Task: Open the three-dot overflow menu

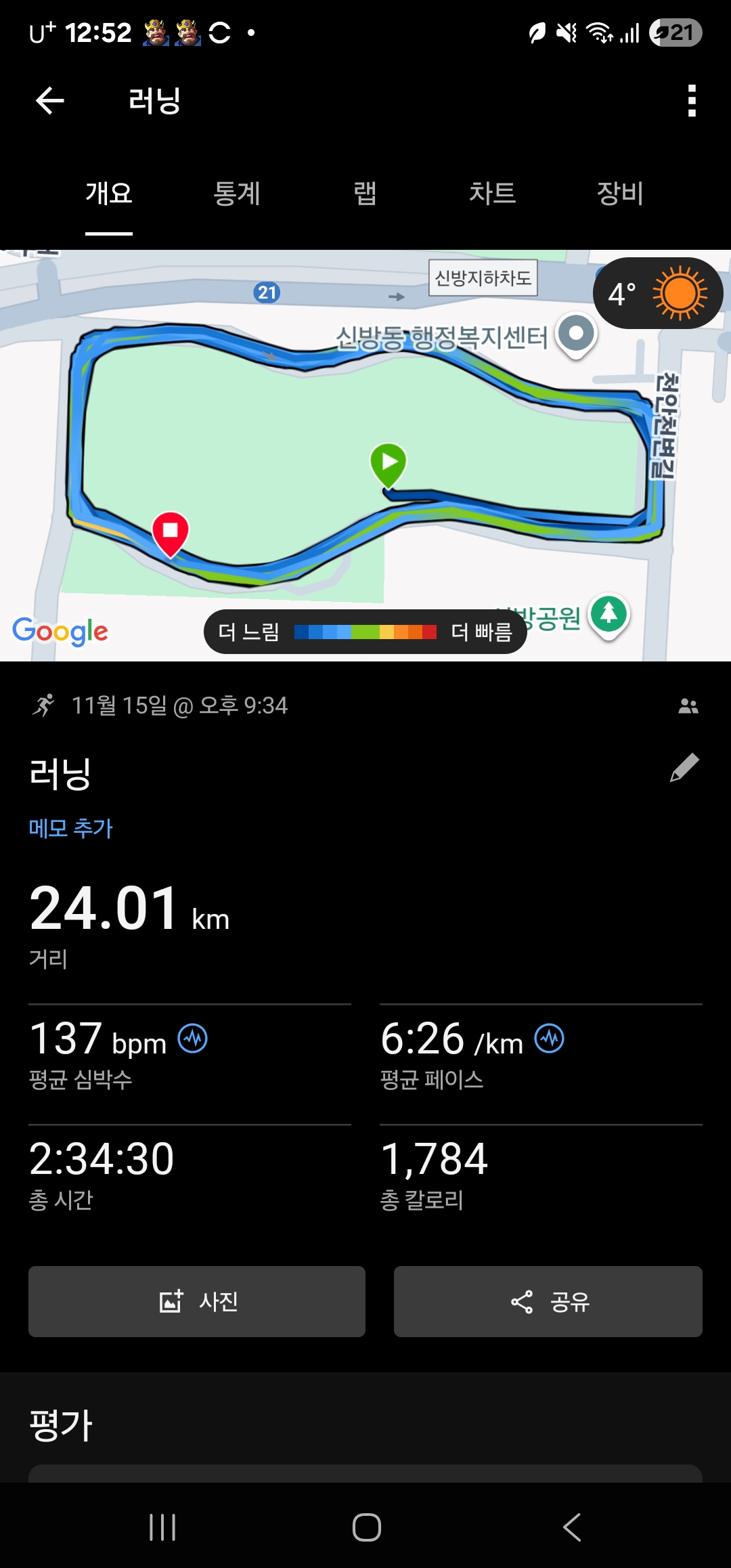Action: (x=691, y=101)
